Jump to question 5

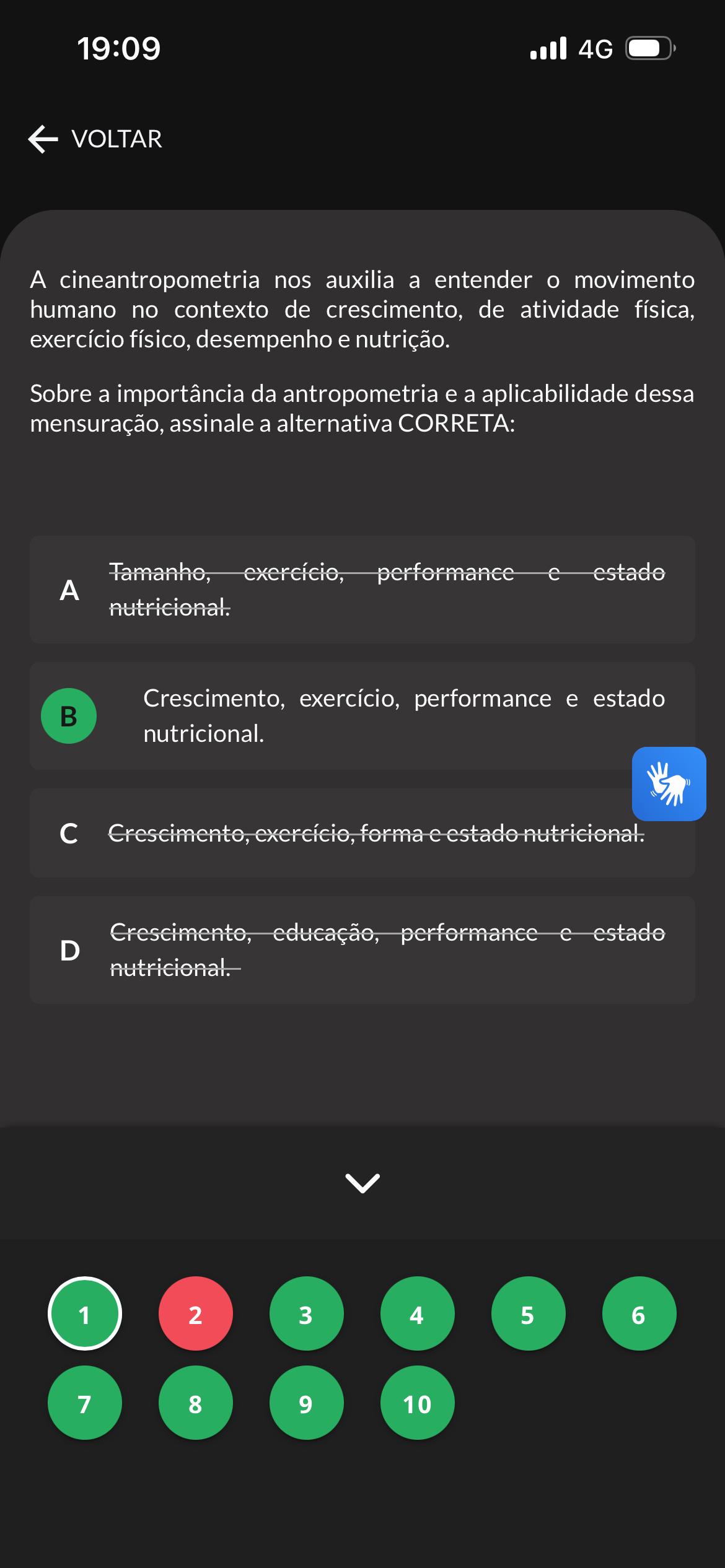529,1313
